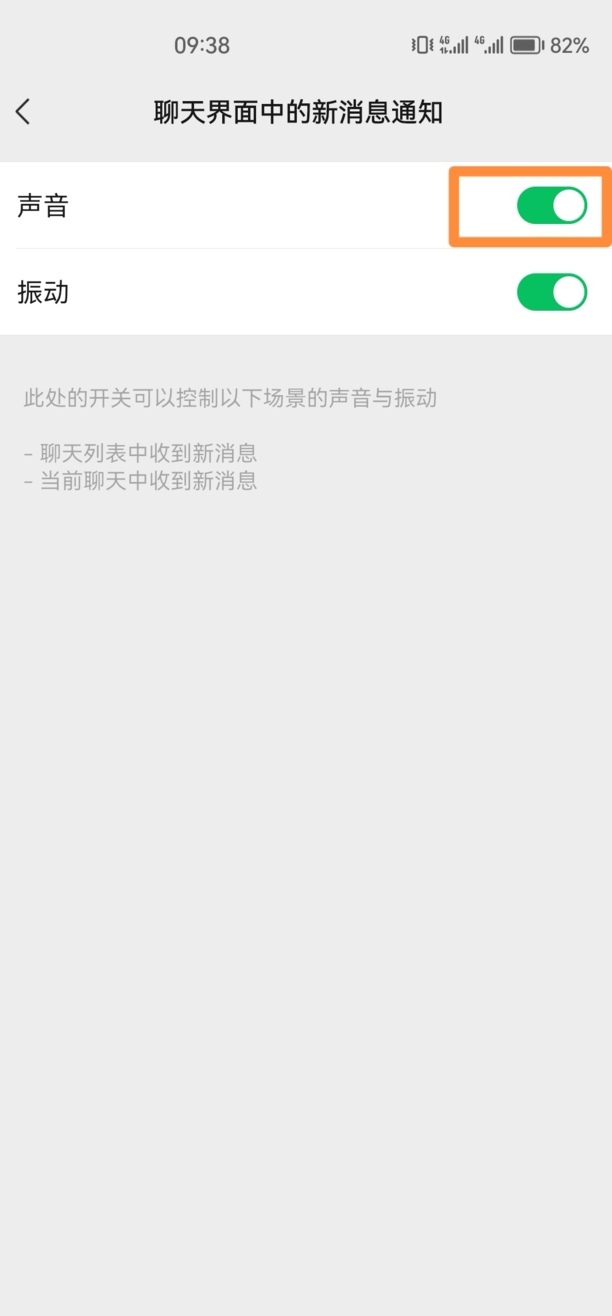Disable the 振动 toggle
The width and height of the screenshot is (612, 1316).
551,293
